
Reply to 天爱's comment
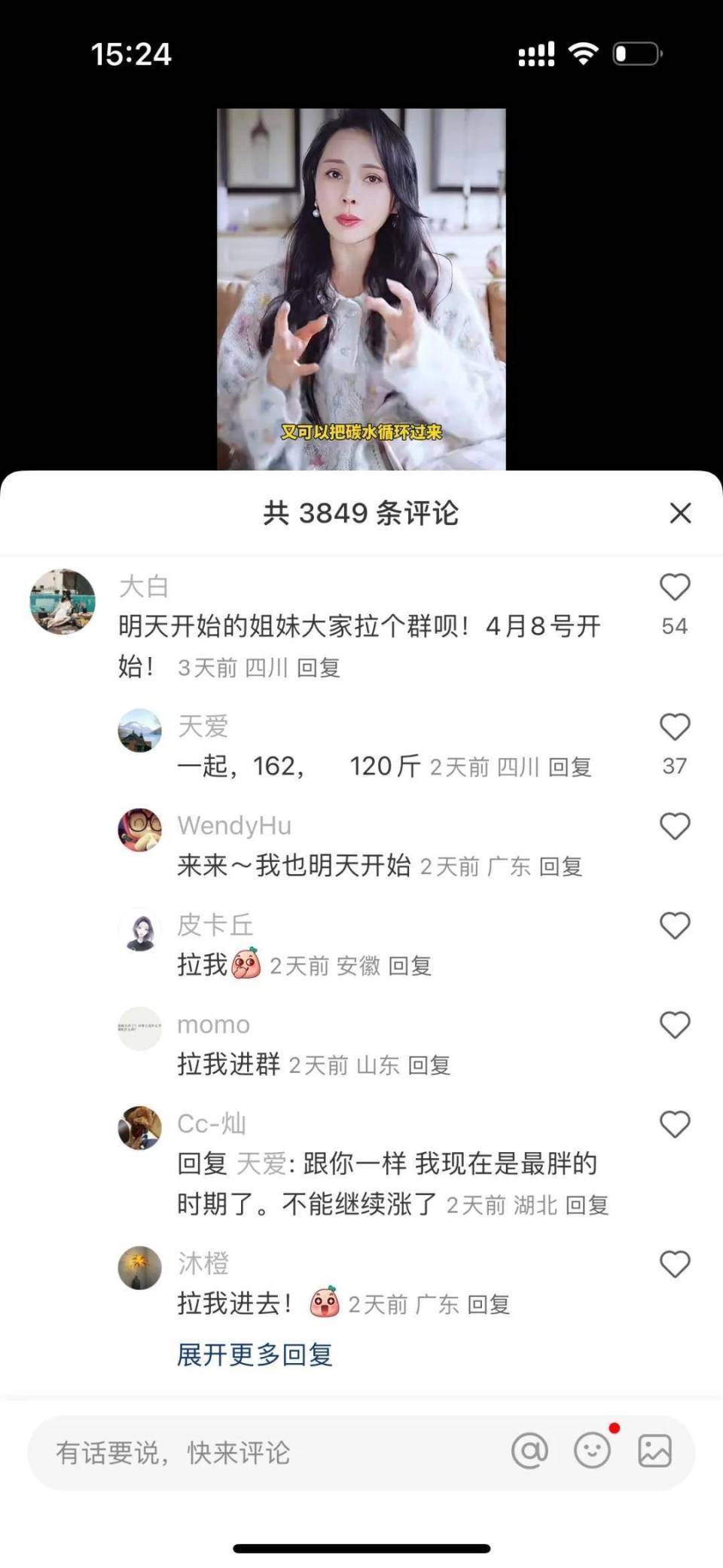[572, 766]
